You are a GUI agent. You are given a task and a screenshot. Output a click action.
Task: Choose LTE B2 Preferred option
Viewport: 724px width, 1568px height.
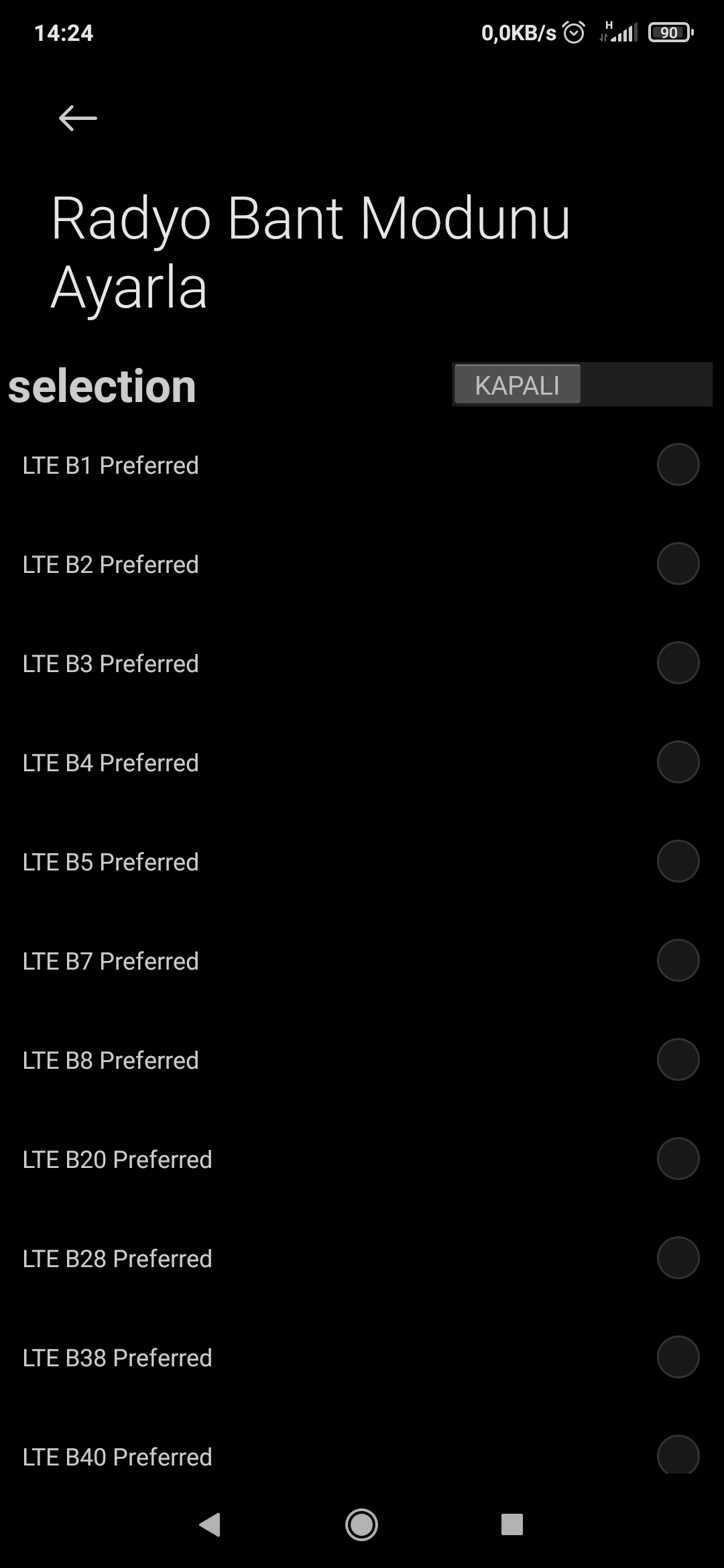362,564
